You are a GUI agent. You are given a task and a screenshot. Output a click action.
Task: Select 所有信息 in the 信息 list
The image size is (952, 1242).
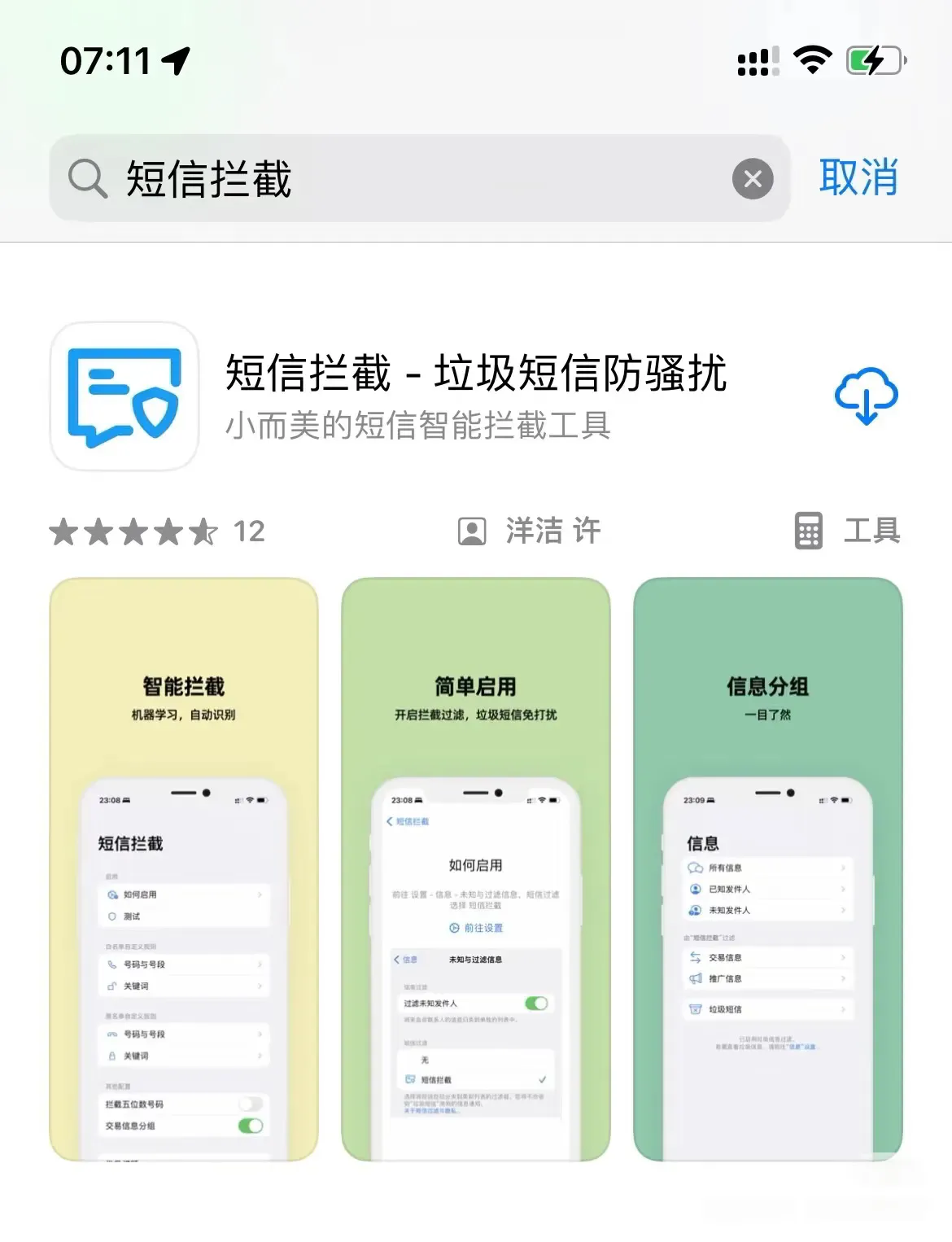pos(727,868)
